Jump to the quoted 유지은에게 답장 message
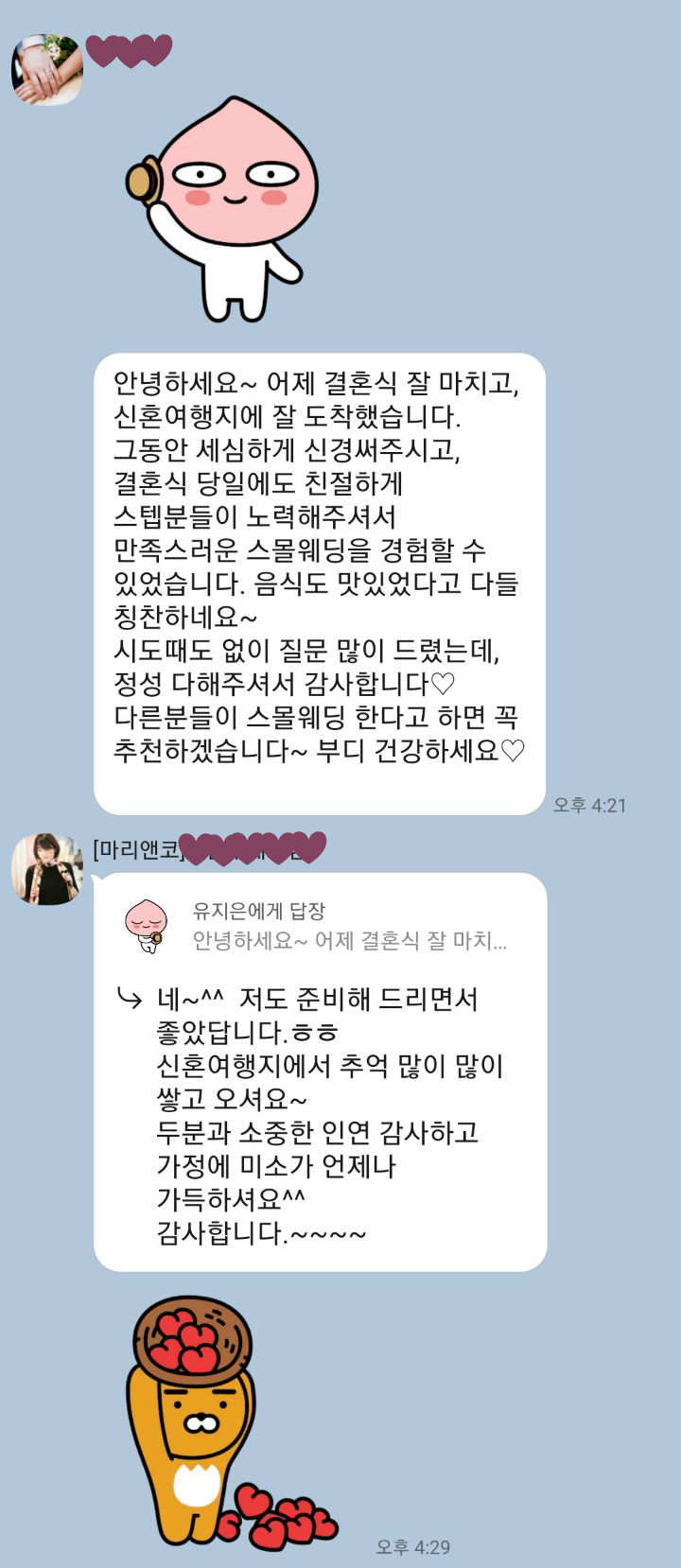This screenshot has width=681, height=1568. click(320, 926)
